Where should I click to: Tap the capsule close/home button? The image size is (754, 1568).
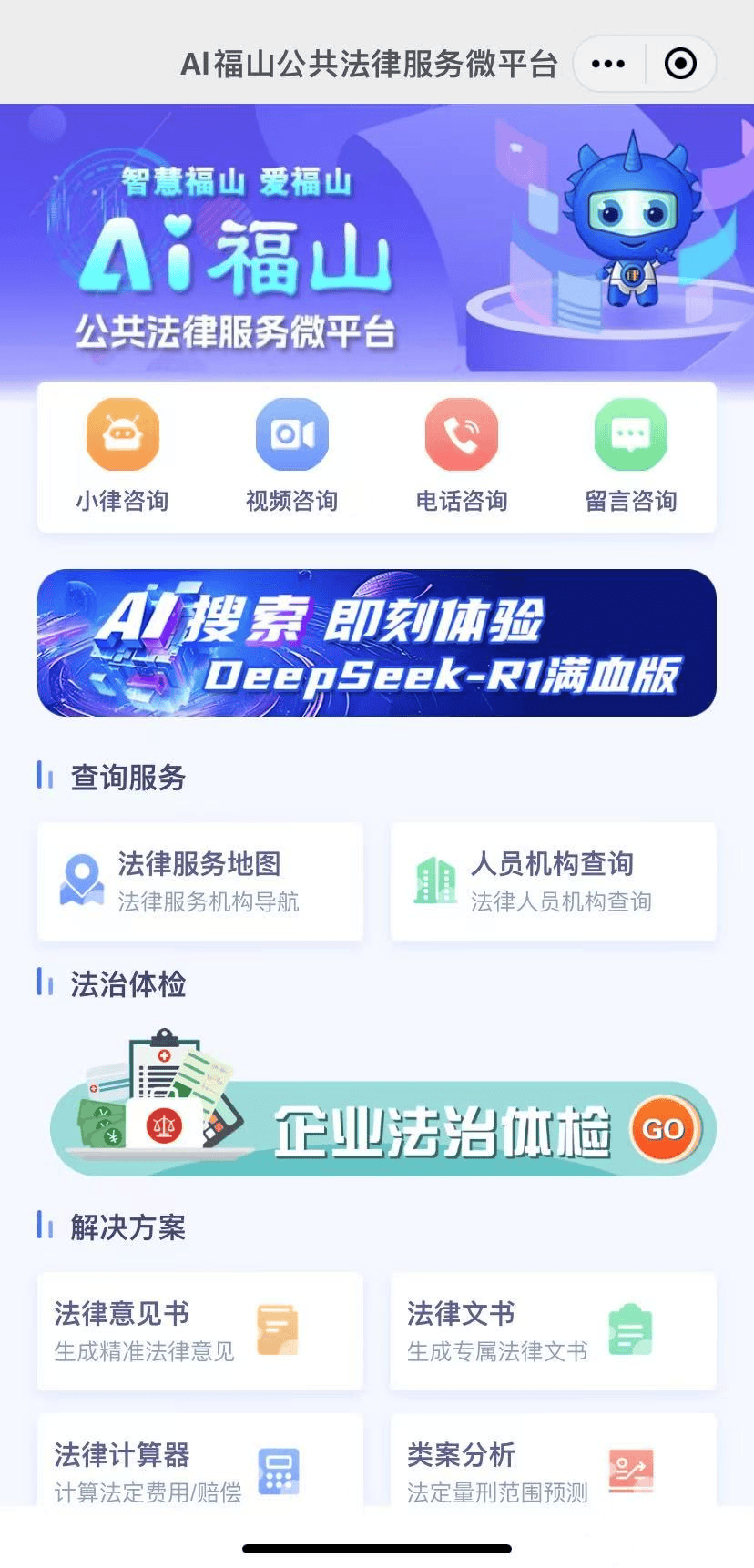coord(678,63)
